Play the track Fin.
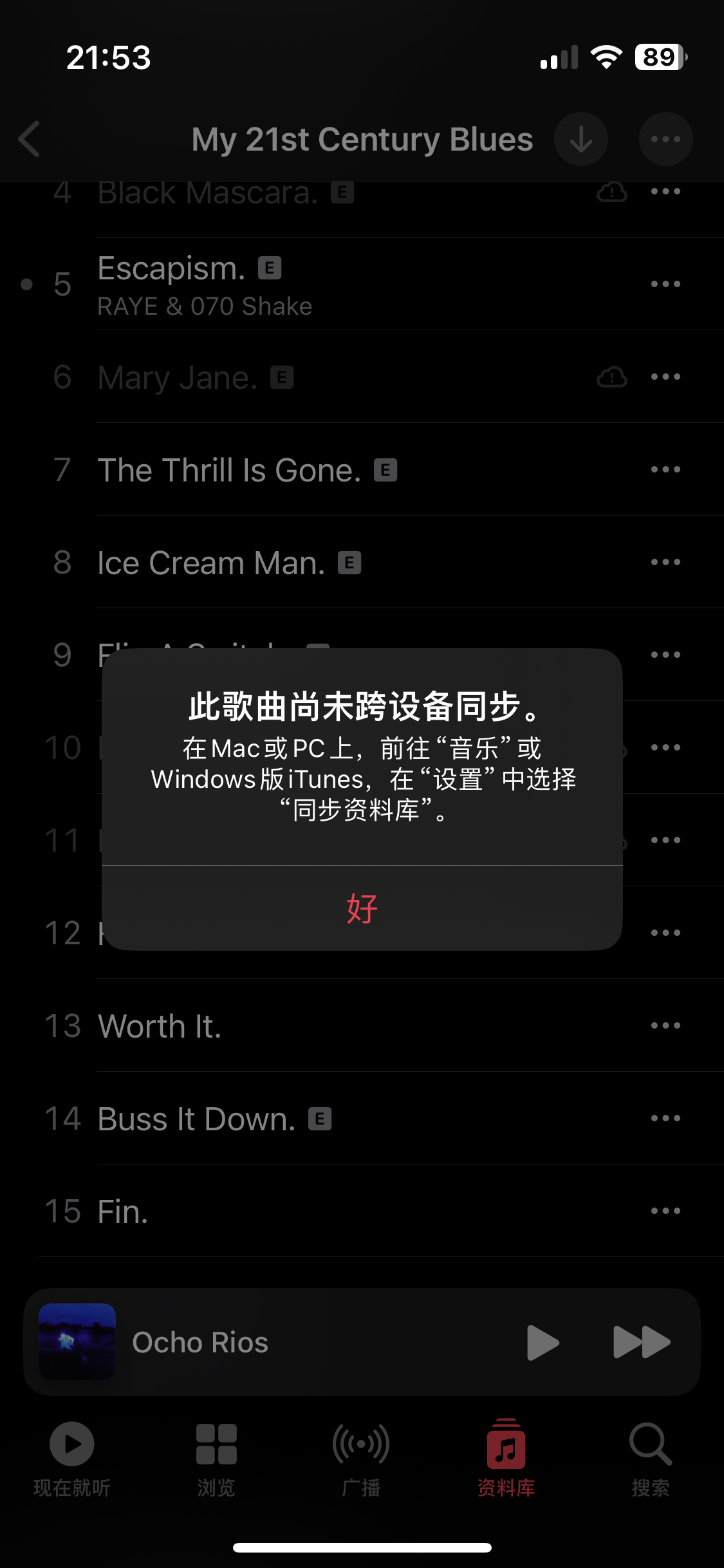 point(124,1211)
